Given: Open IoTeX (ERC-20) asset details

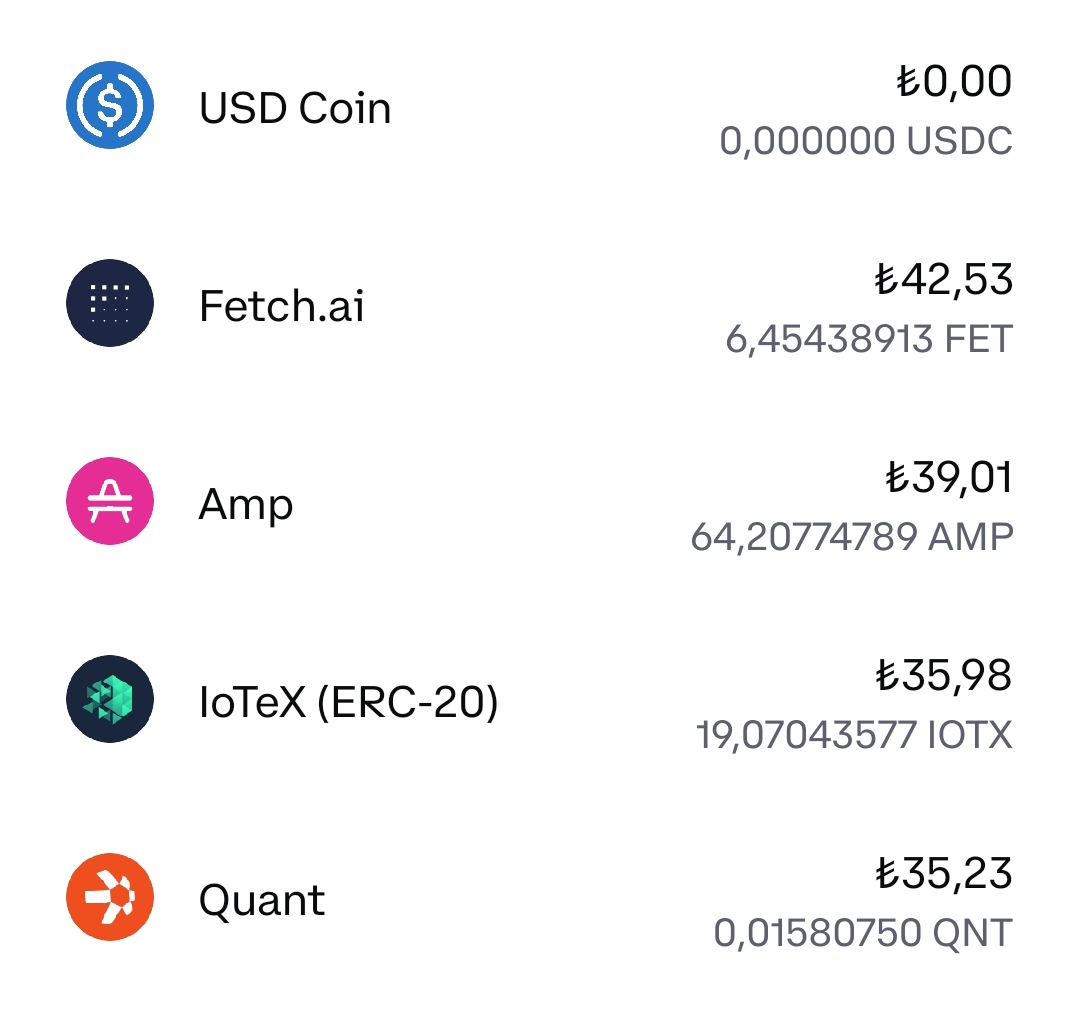Looking at the screenshot, I should (x=348, y=702).
